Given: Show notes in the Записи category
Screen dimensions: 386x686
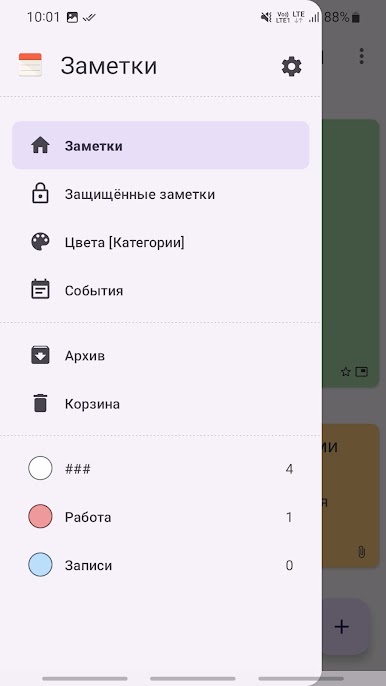Looking at the screenshot, I should pyautogui.click(x=161, y=565).
